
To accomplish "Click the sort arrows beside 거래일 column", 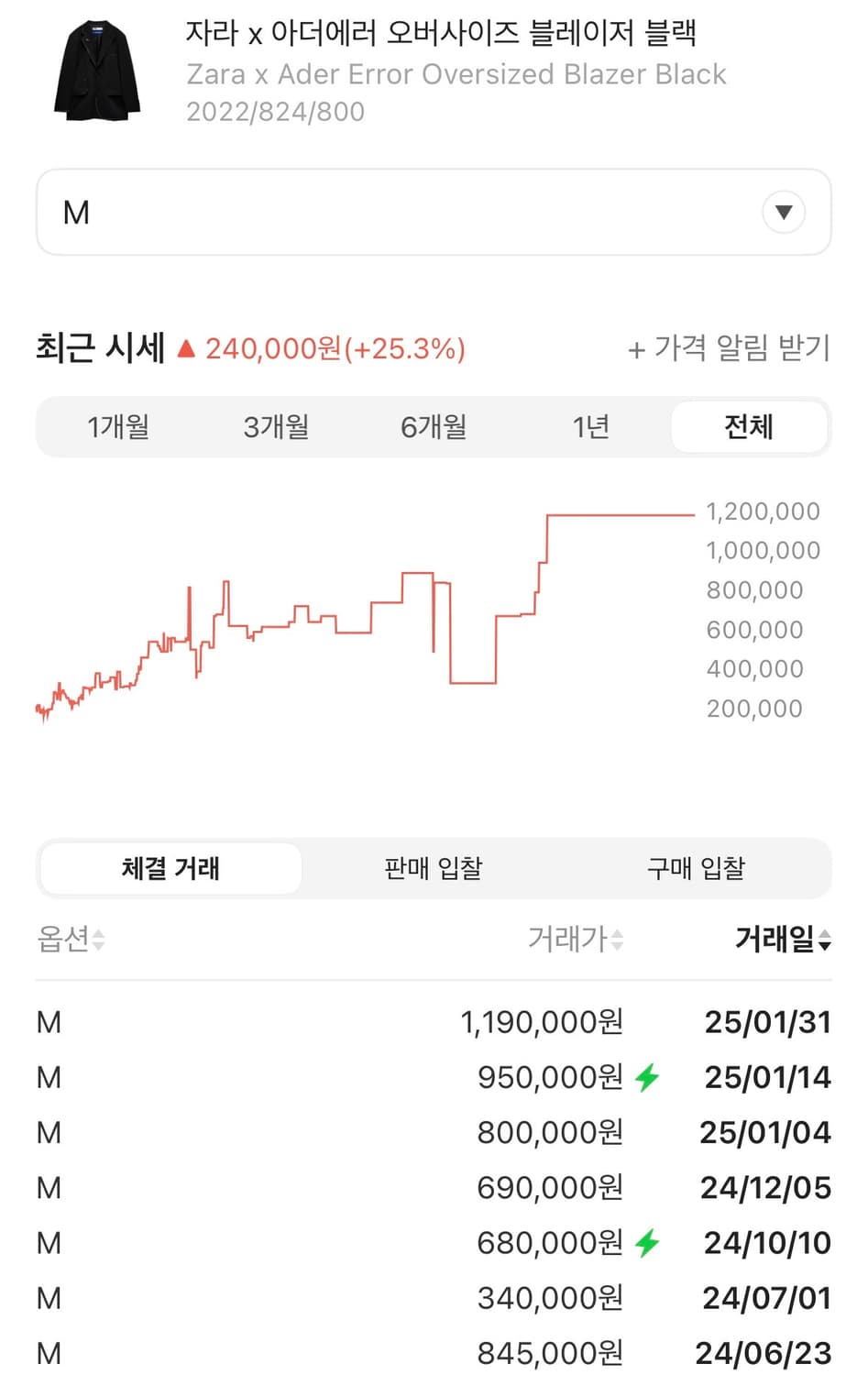I will point(826,940).
